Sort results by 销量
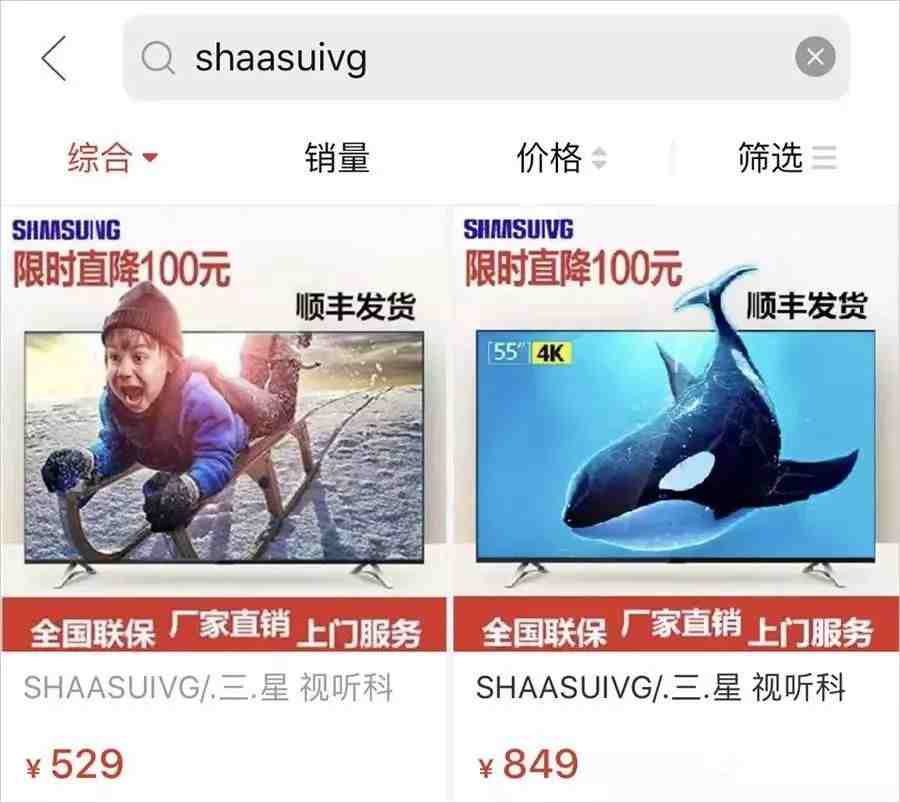Image resolution: width=900 pixels, height=803 pixels. pos(337,157)
